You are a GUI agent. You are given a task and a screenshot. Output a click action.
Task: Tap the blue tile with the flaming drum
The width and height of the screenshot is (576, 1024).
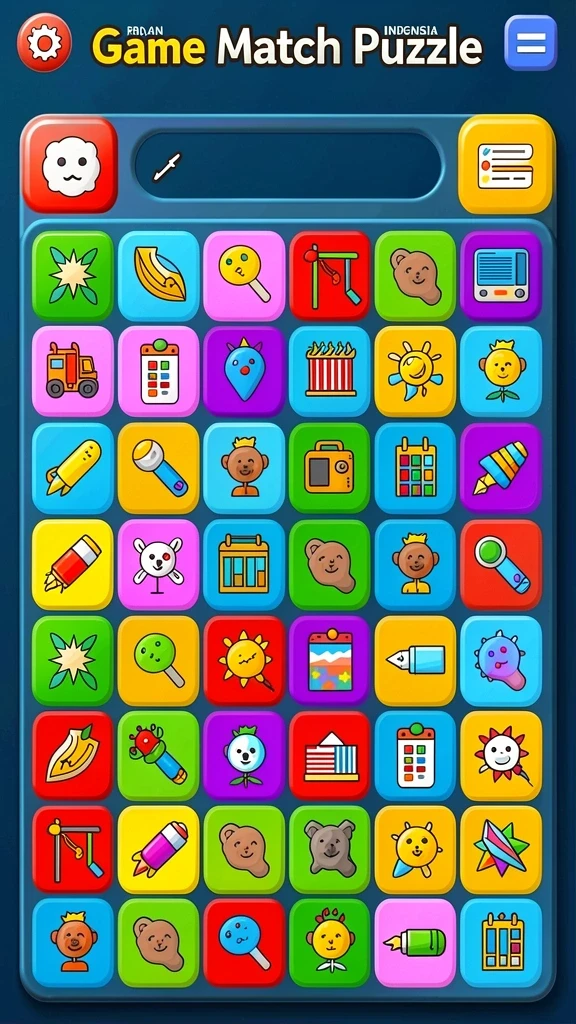pyautogui.click(x=330, y=371)
